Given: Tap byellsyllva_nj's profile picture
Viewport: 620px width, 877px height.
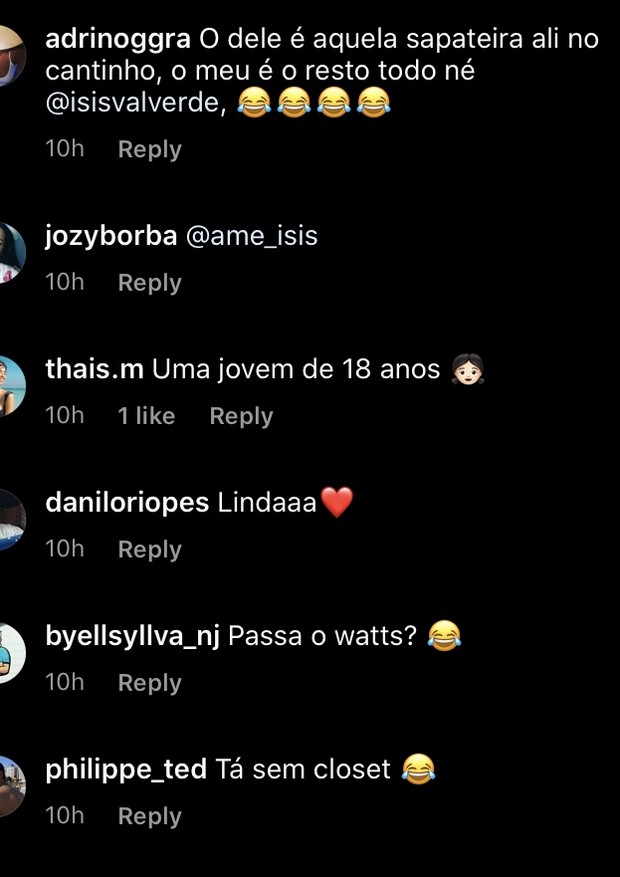Looking at the screenshot, I should click(x=10, y=651).
